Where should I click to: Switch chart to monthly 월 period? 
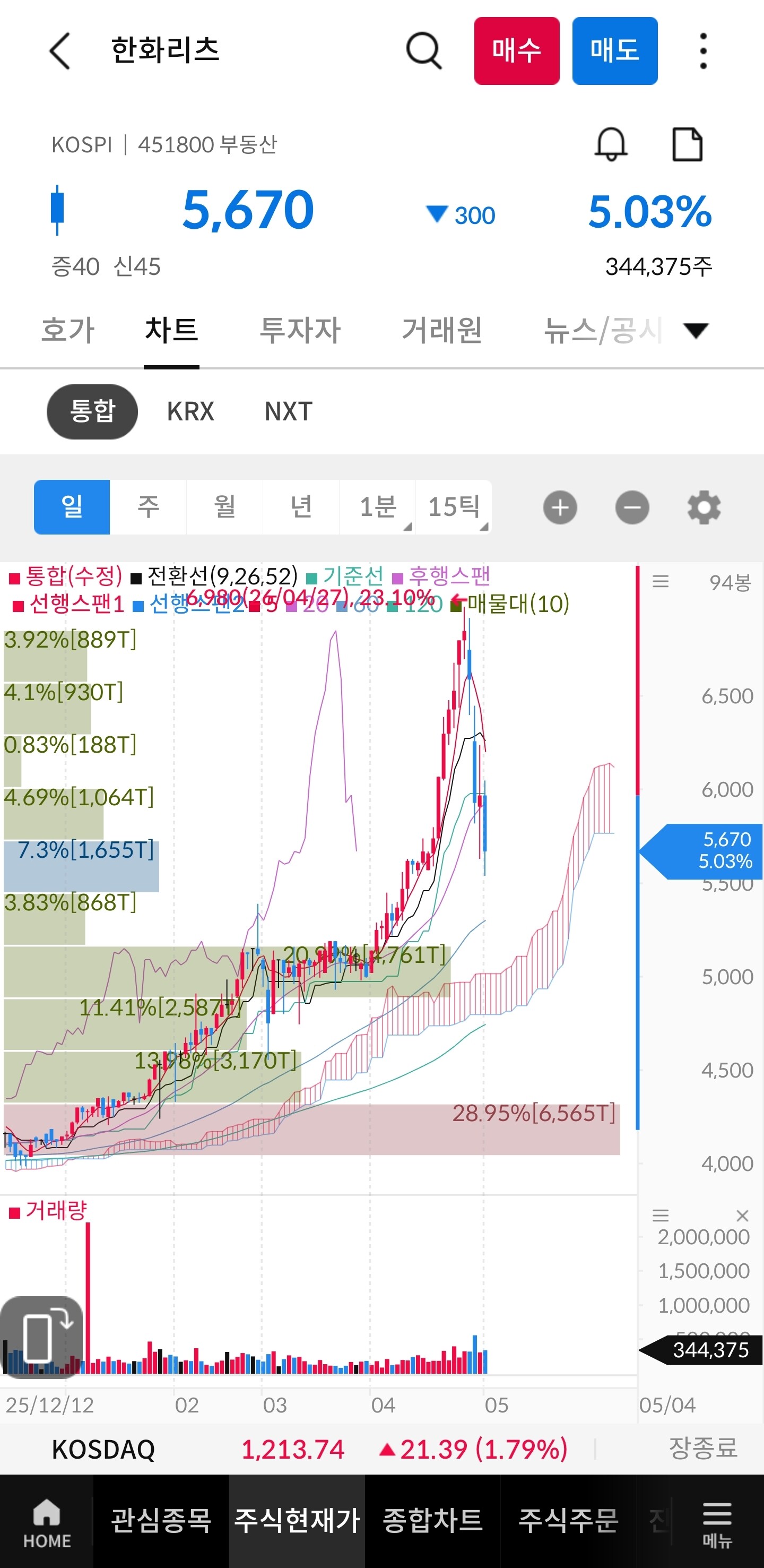tap(224, 507)
